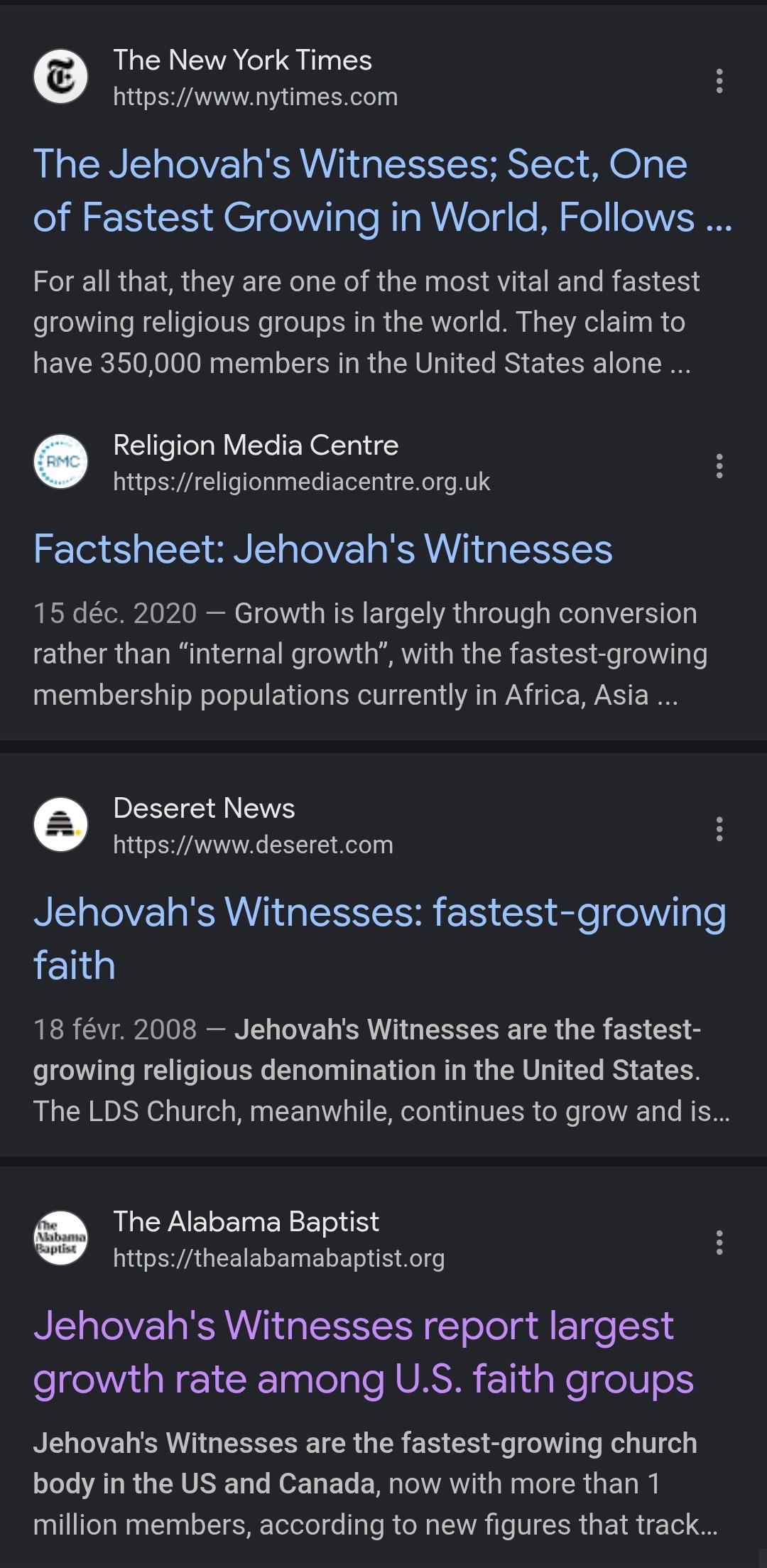
Task: Tap the deseret.com site header
Action: click(213, 826)
